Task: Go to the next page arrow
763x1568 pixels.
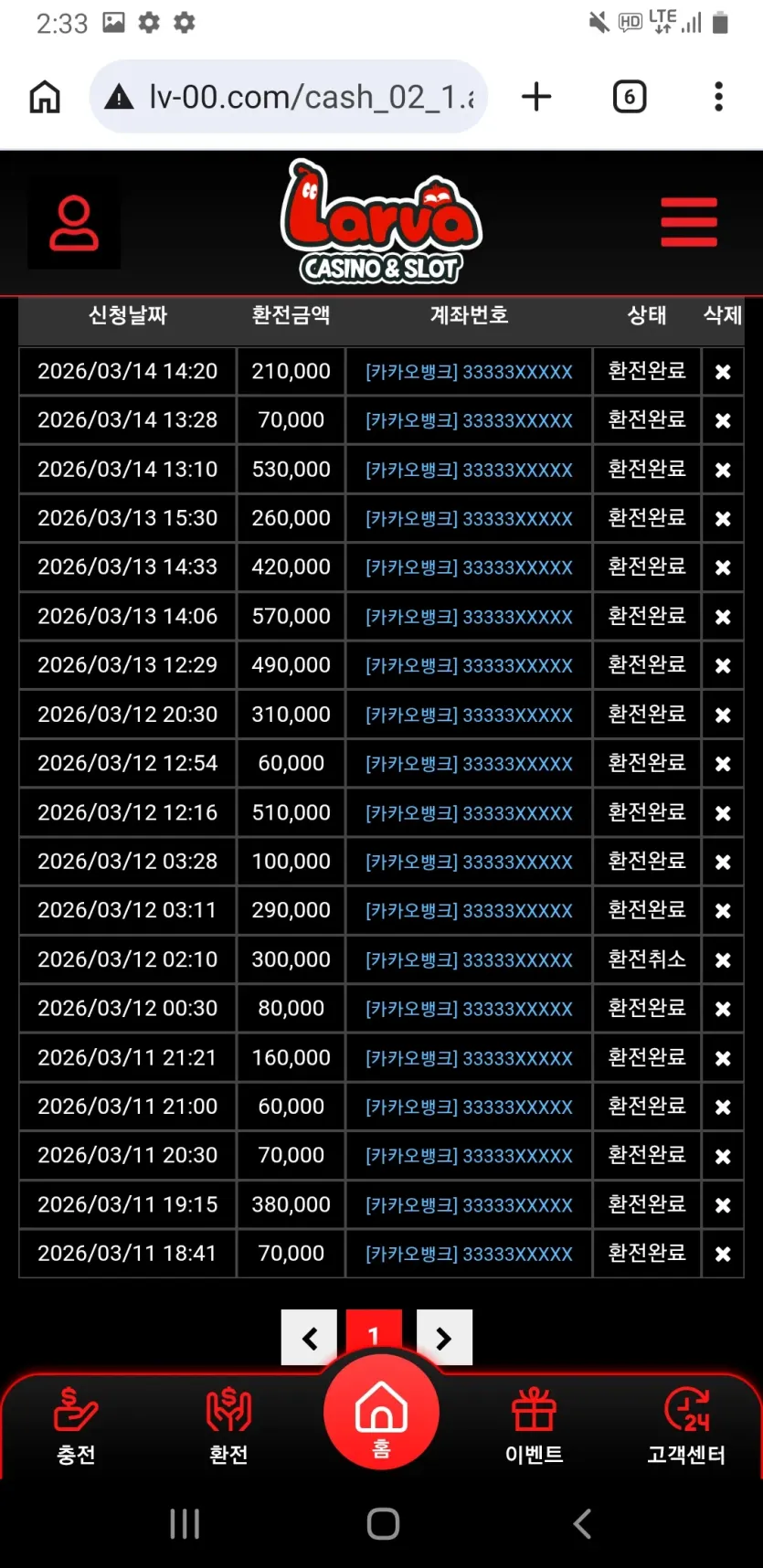Action: tap(444, 1338)
